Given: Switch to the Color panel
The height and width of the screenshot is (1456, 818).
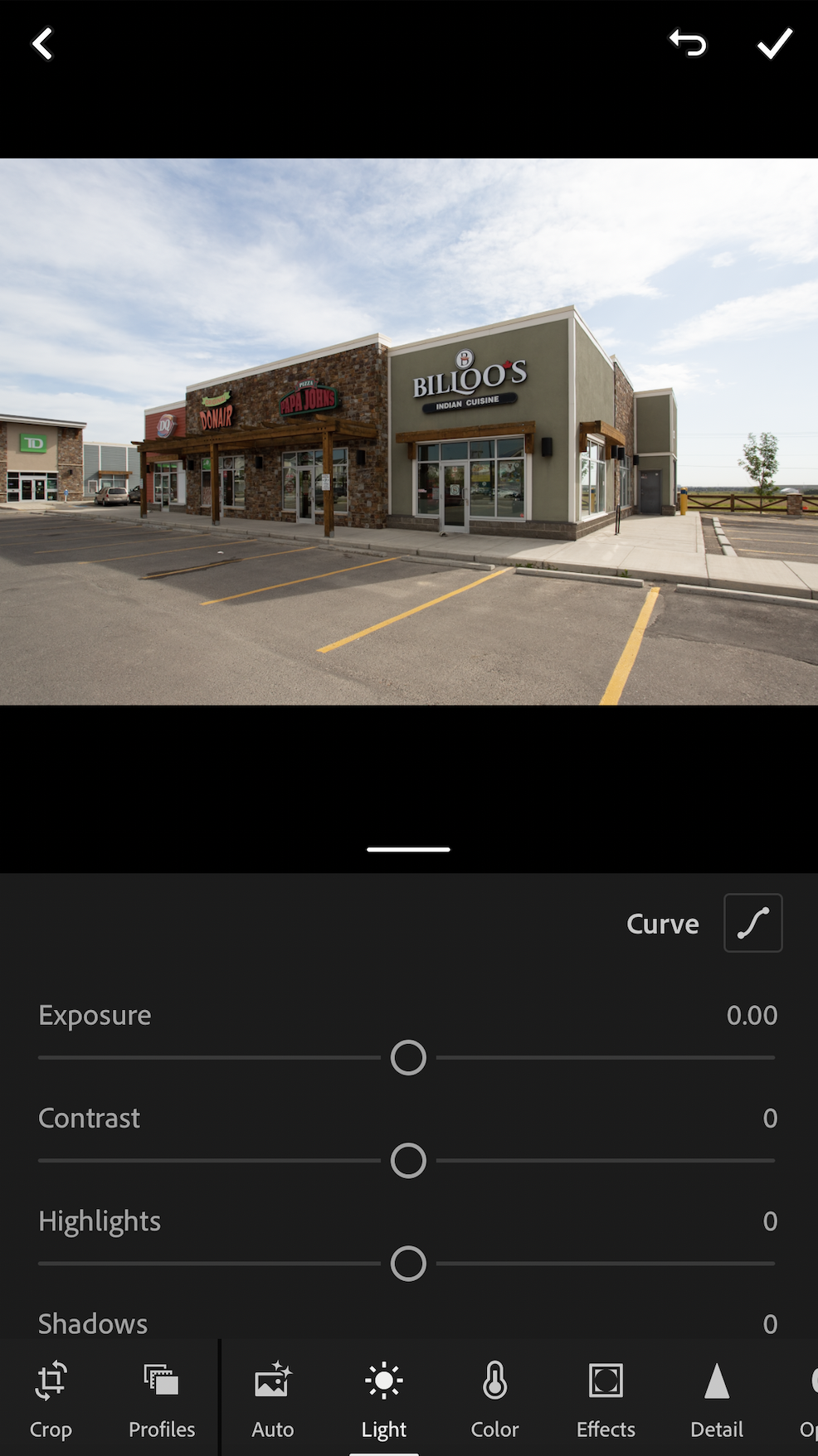Looking at the screenshot, I should tap(494, 1398).
